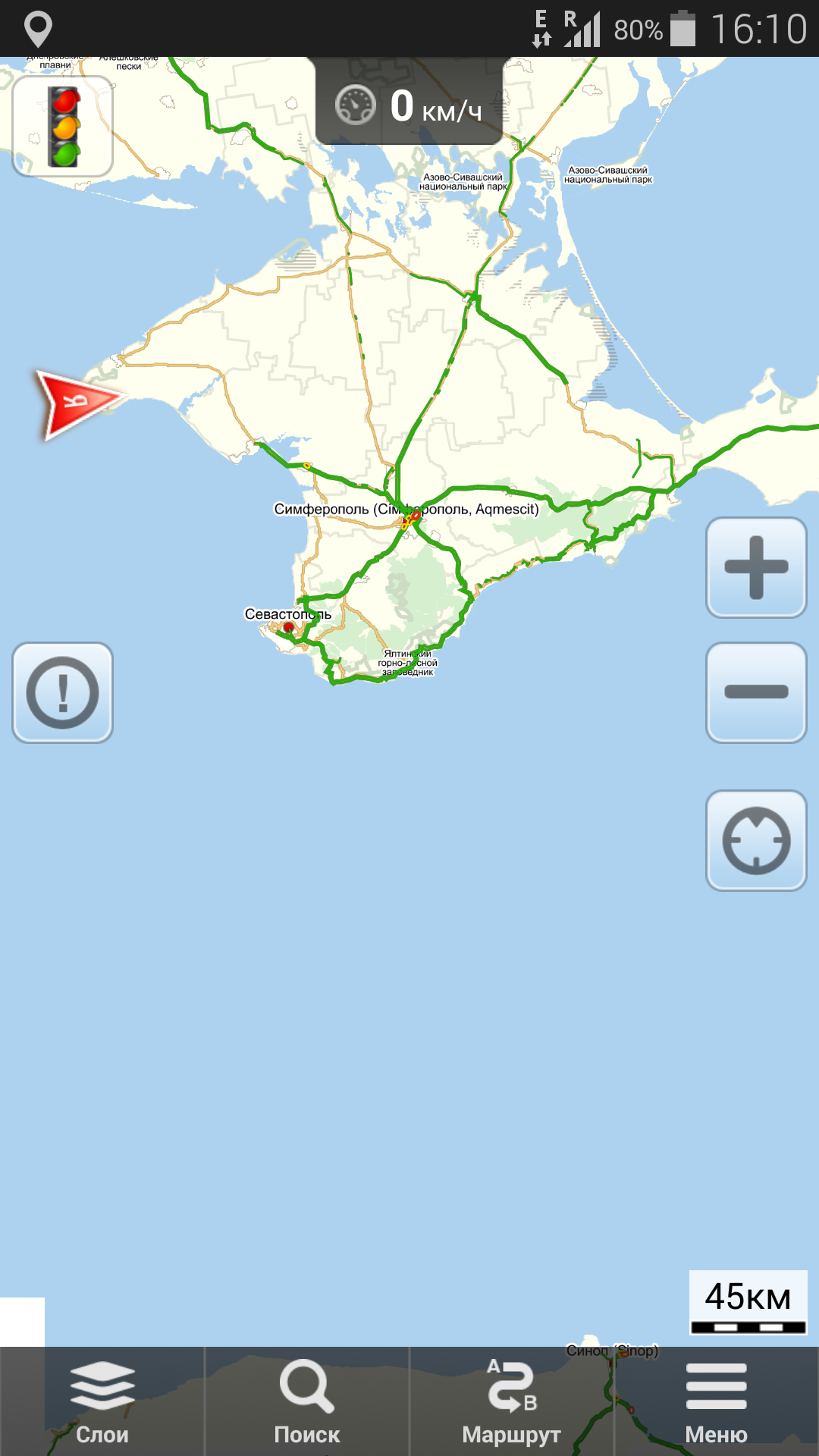Open Маршрут route planner
The image size is (819, 1456).
click(x=512, y=1401)
